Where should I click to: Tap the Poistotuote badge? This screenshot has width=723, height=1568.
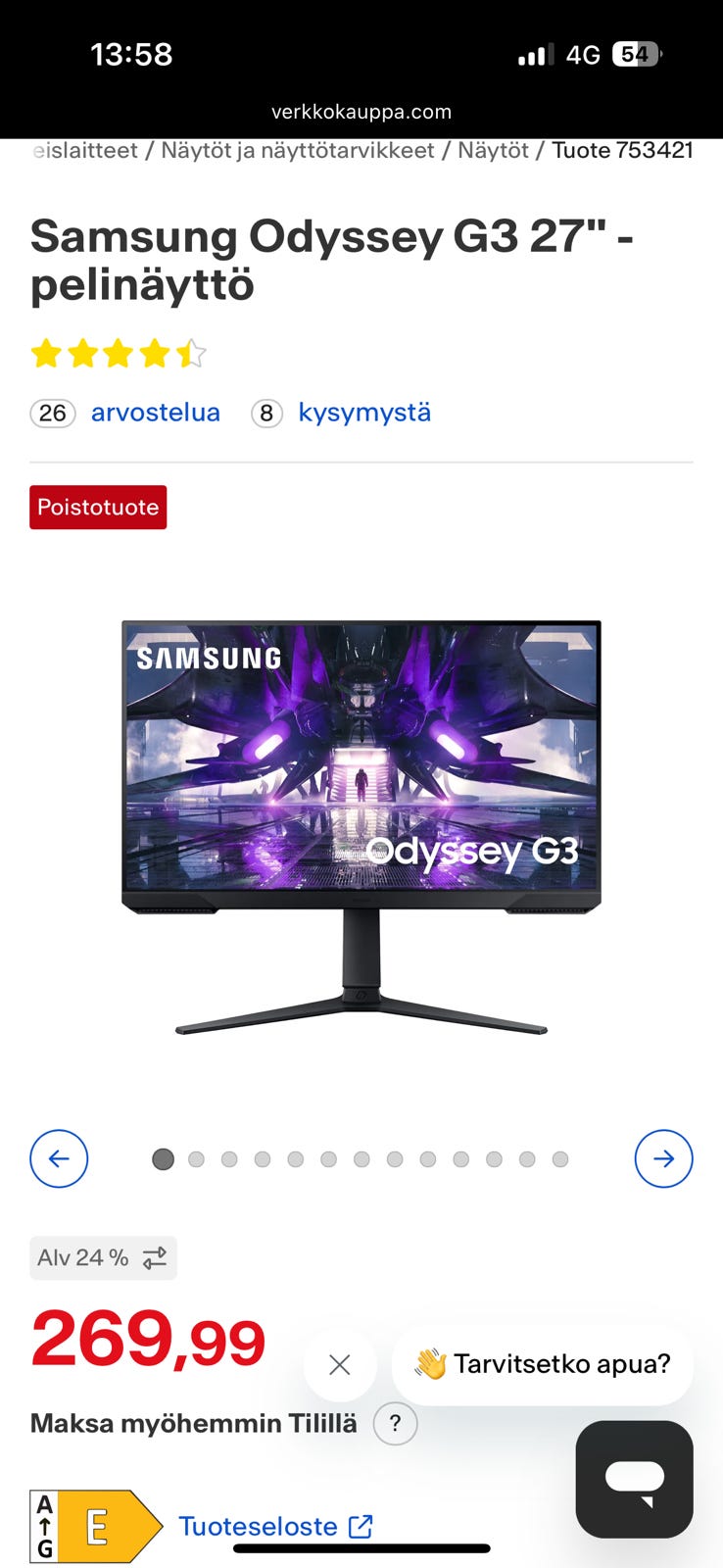tap(98, 507)
